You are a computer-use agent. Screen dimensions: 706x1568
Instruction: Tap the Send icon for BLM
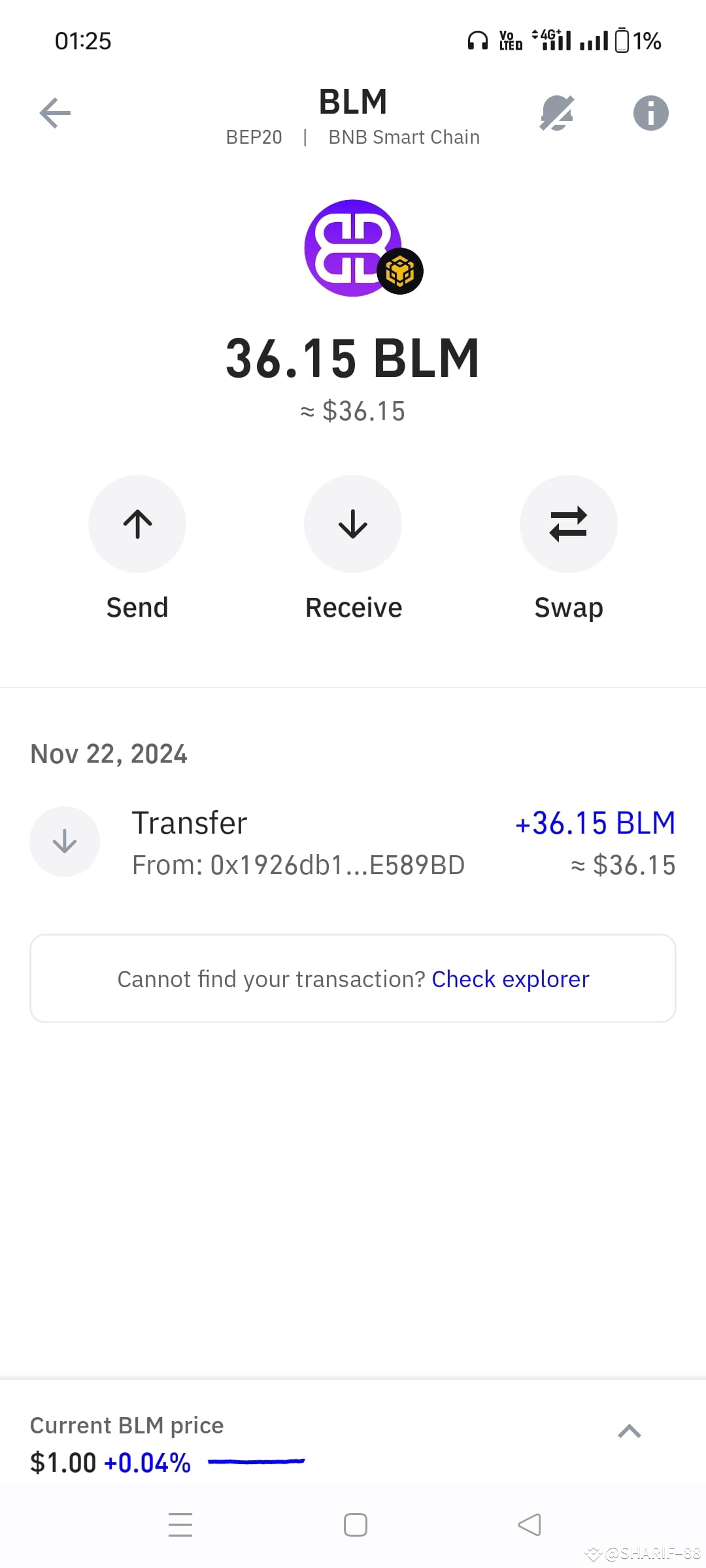pyautogui.click(x=137, y=524)
